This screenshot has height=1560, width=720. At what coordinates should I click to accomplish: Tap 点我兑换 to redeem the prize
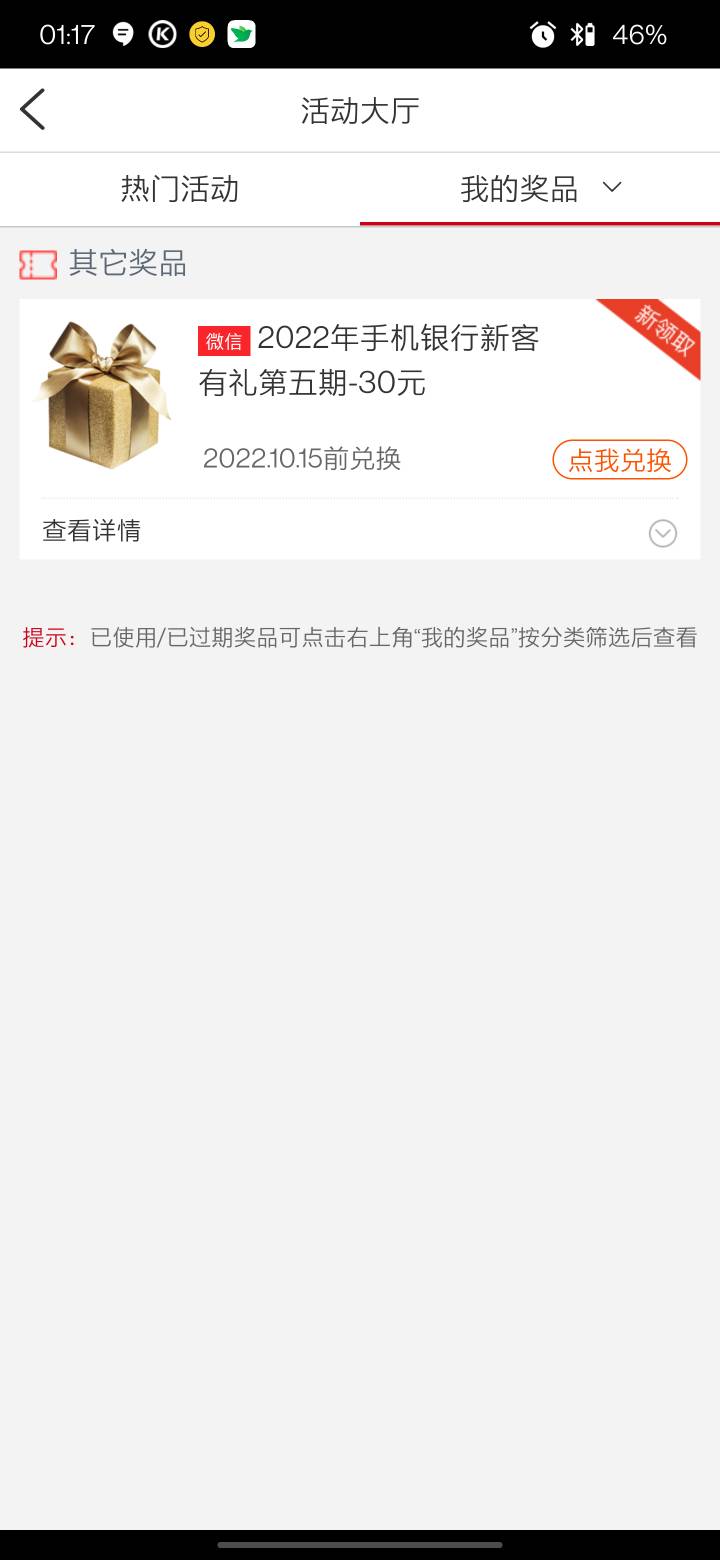pos(619,460)
